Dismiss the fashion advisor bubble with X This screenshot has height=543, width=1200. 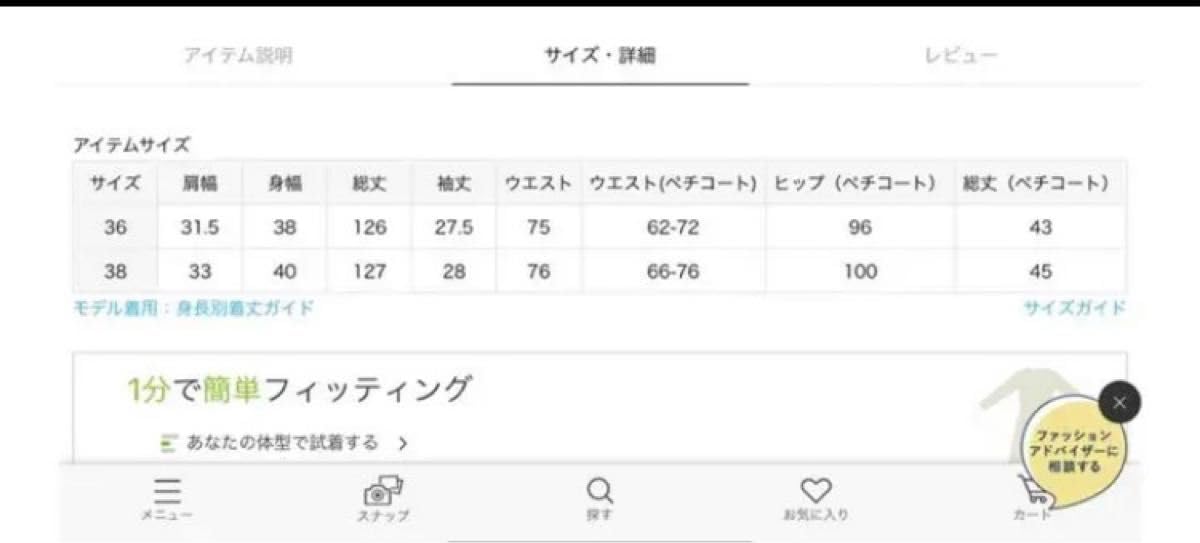(x=1119, y=403)
